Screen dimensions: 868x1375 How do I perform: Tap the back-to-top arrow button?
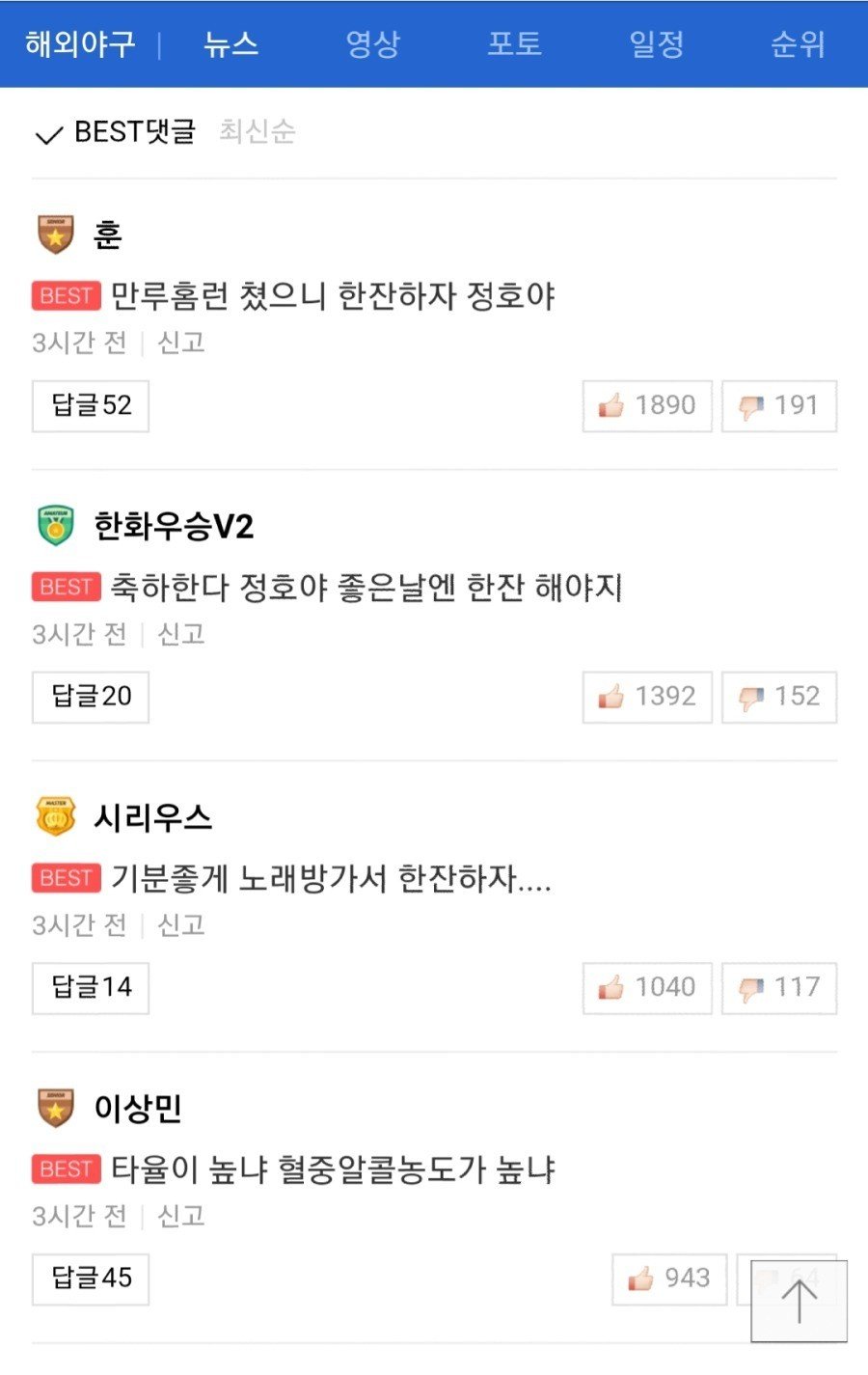pyautogui.click(x=799, y=1301)
